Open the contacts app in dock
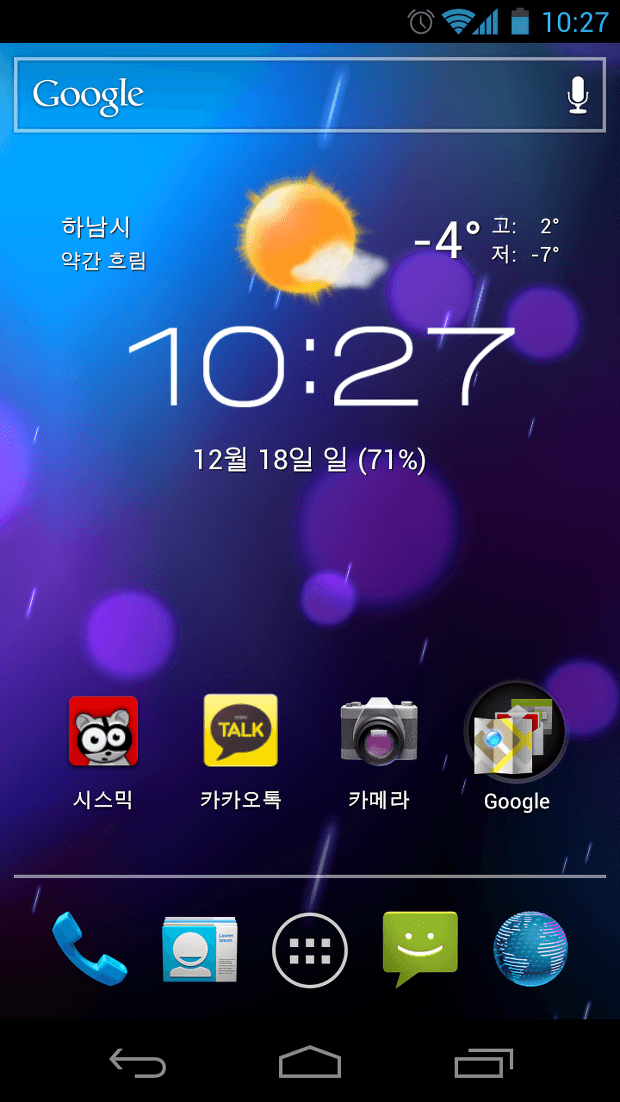 [200, 950]
